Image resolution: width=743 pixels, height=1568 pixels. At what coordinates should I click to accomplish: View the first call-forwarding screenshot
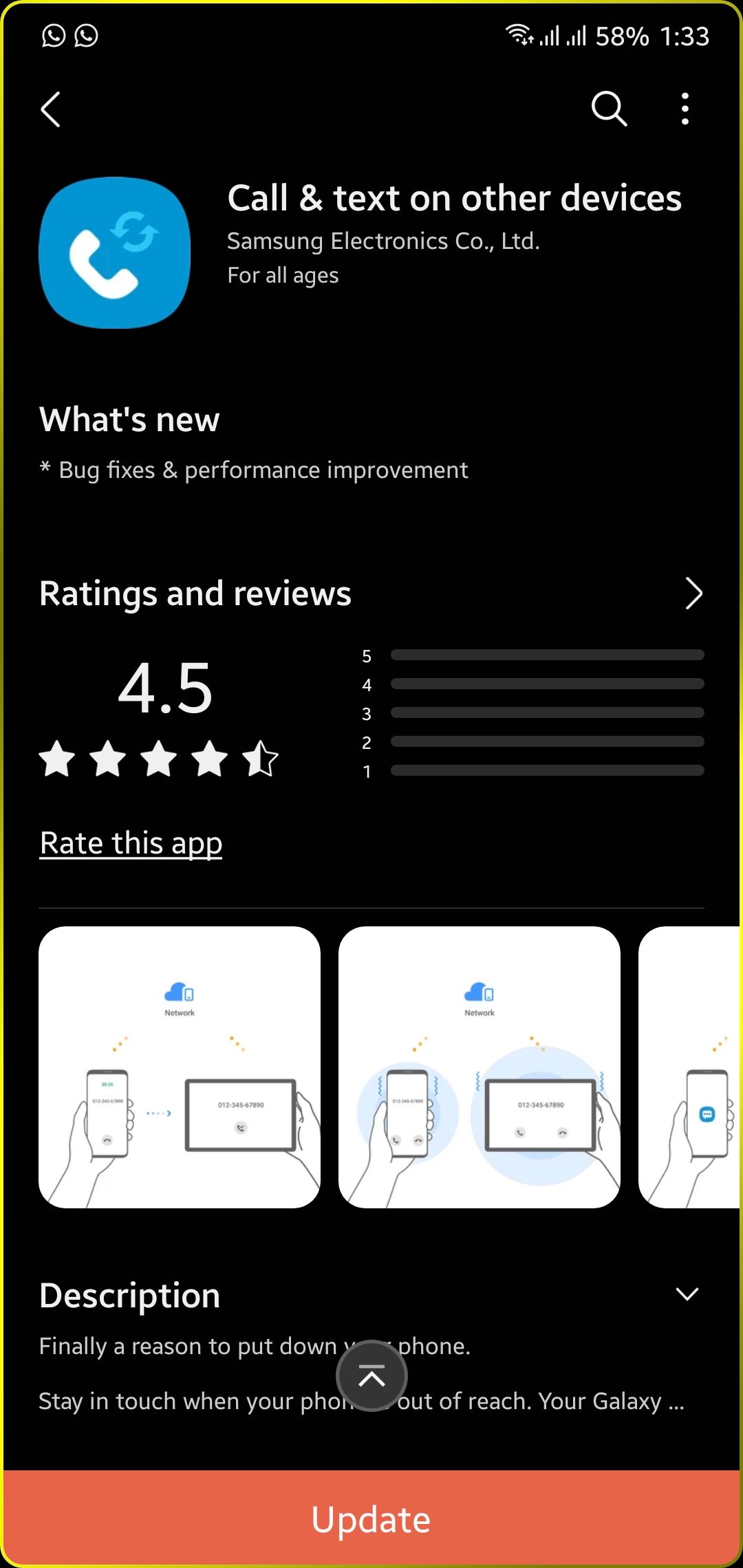click(180, 1067)
